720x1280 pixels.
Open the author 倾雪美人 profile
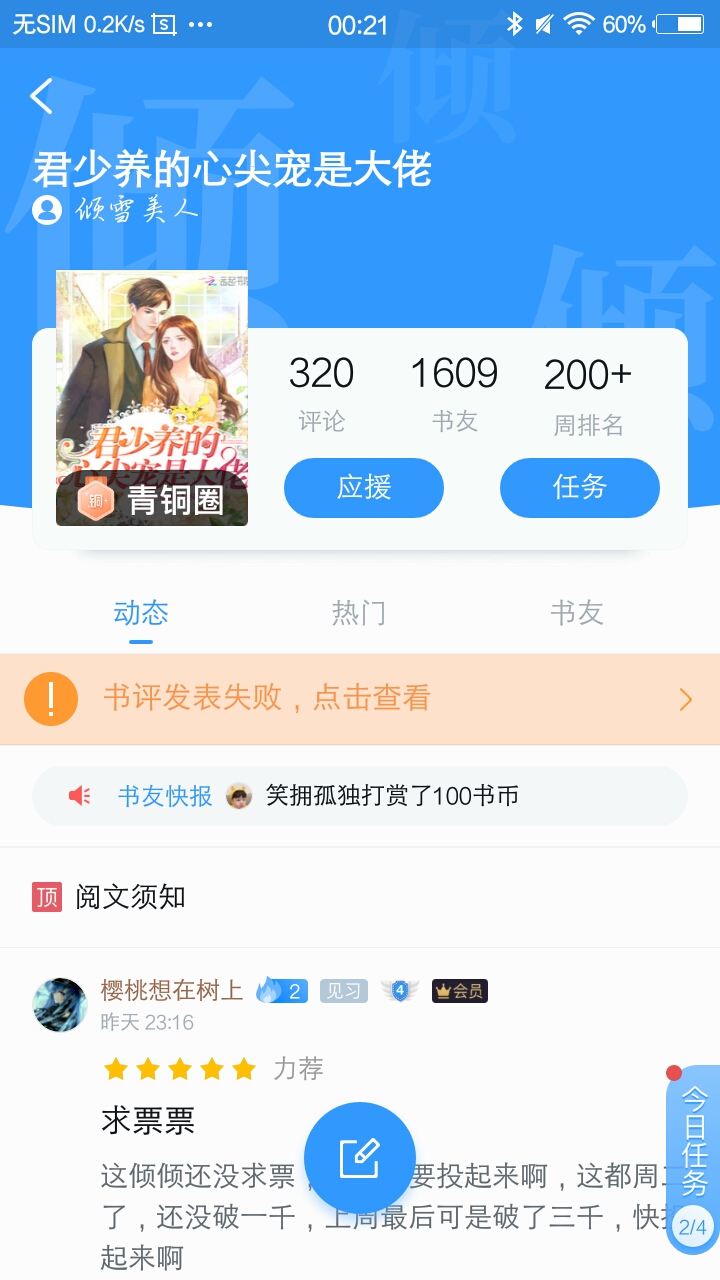click(116, 210)
